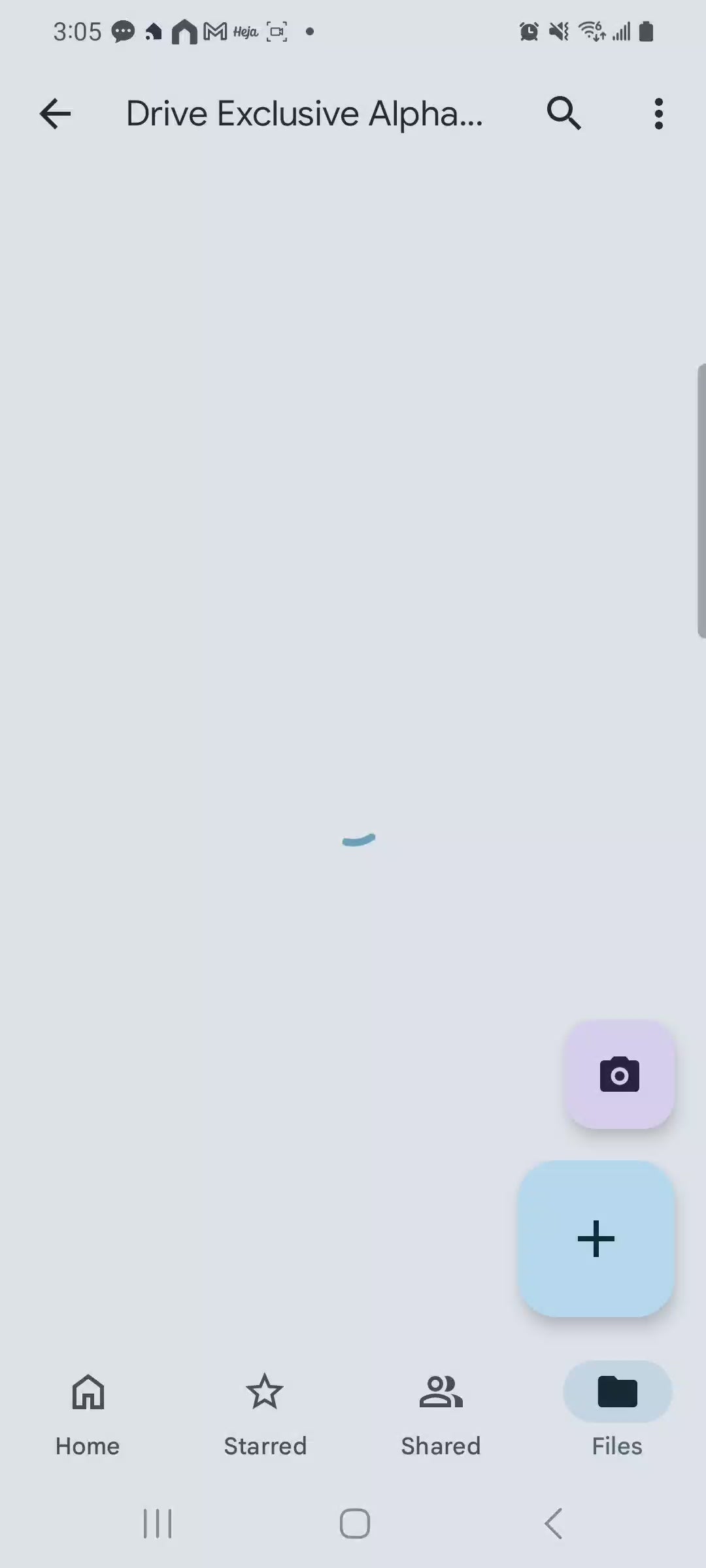
Task: Tap the system home button
Action: (354, 1524)
